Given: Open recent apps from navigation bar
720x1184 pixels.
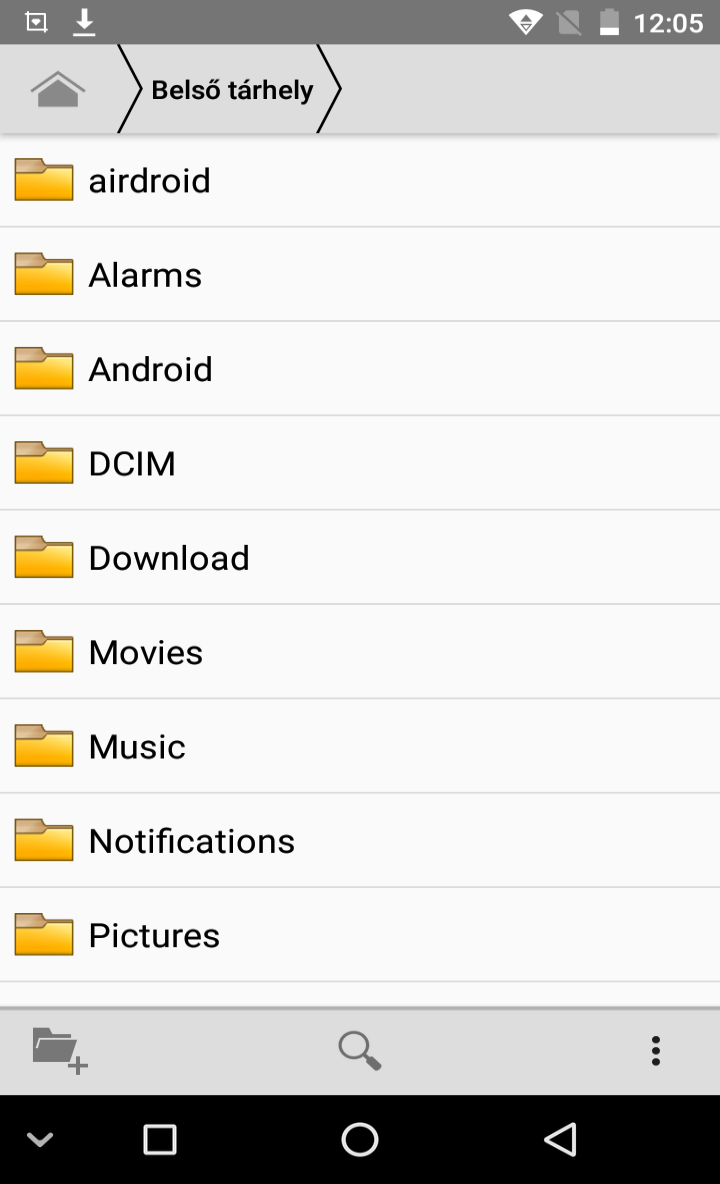Looking at the screenshot, I should pyautogui.click(x=159, y=1139).
